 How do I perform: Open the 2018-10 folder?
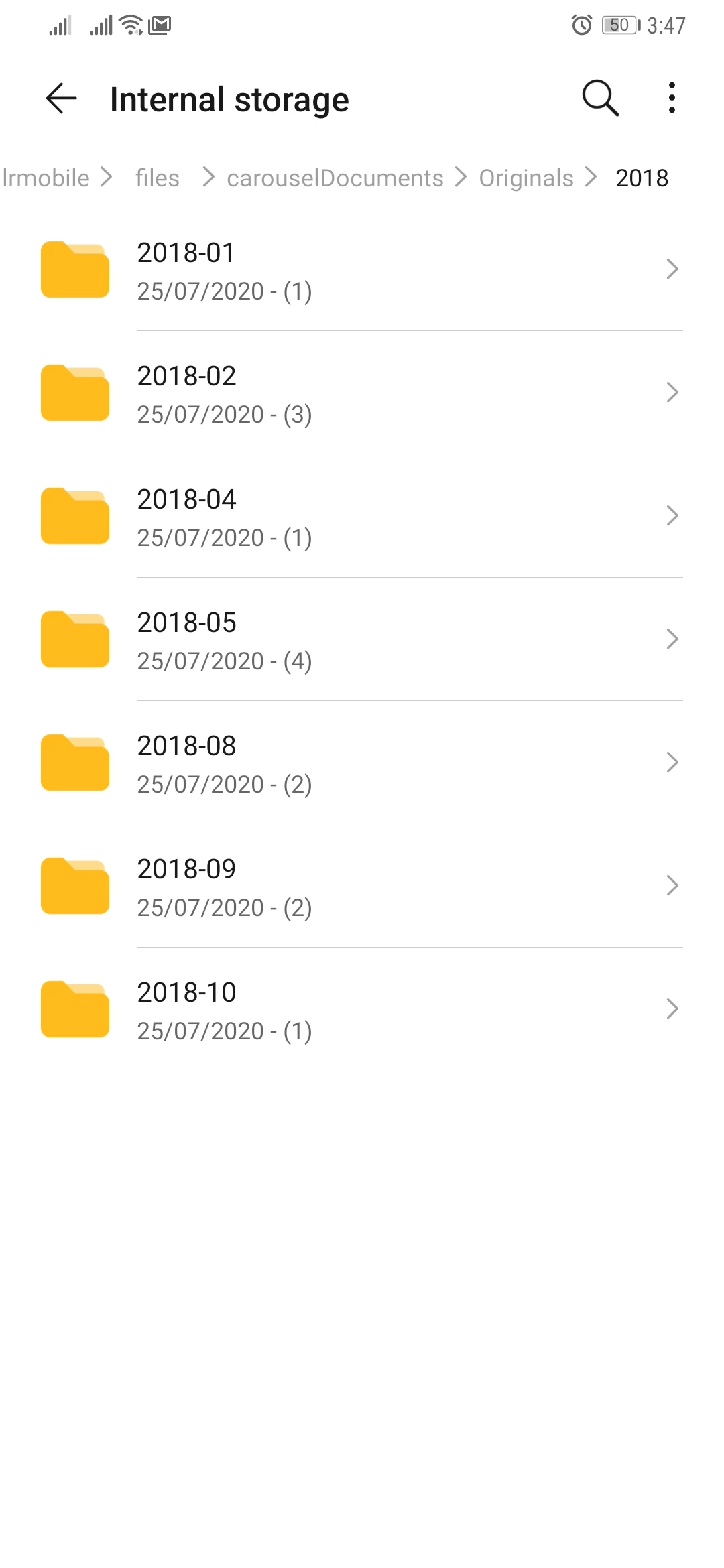coord(362,1009)
